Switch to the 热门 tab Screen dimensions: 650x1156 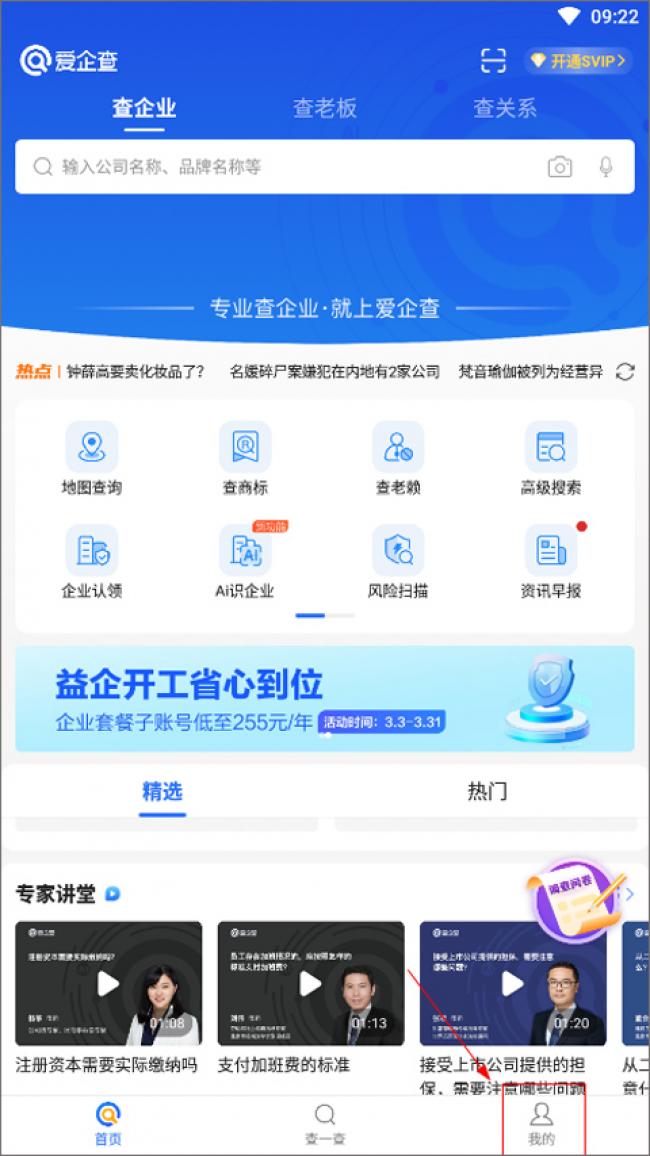(x=487, y=792)
